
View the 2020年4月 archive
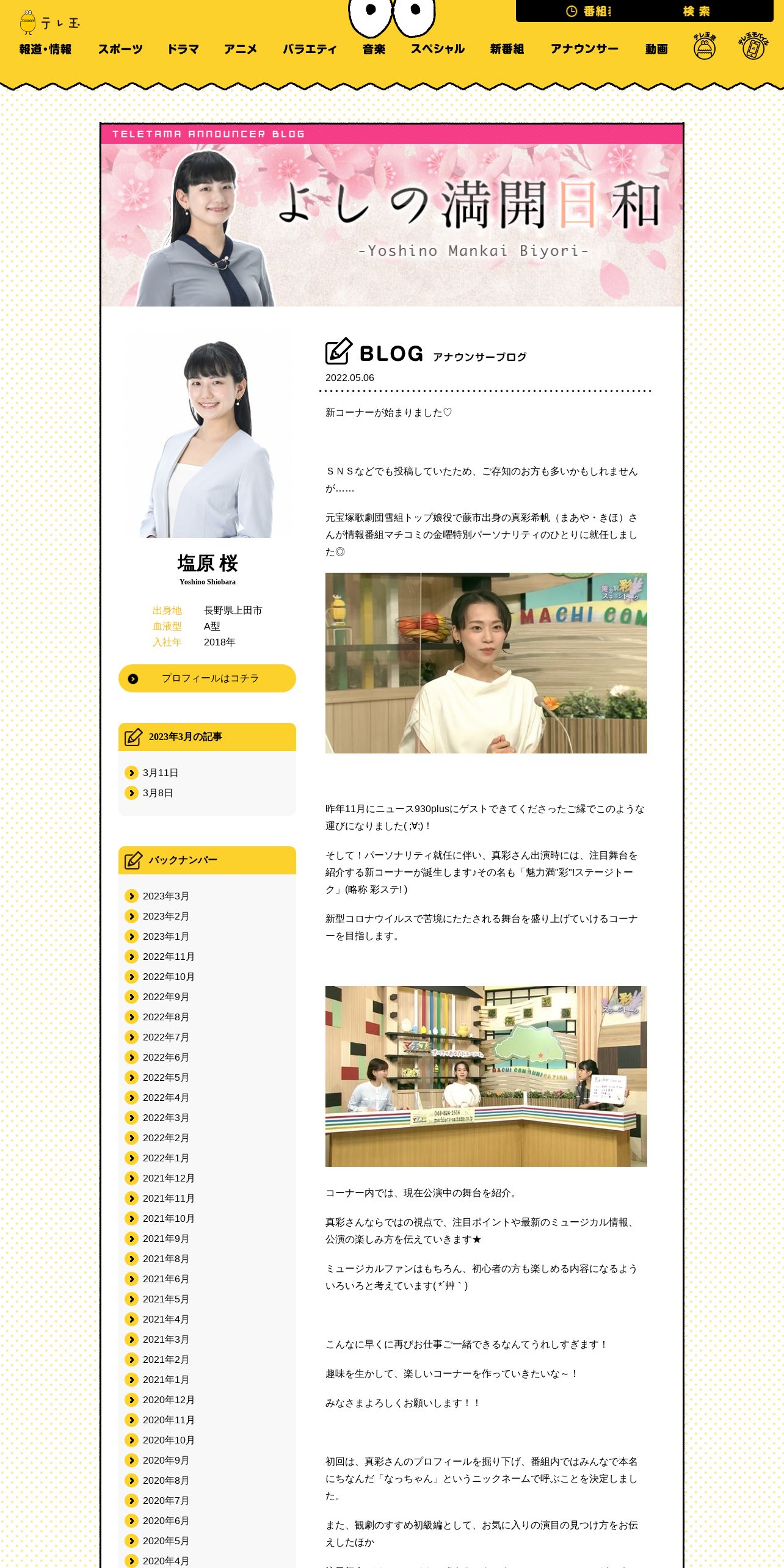(x=165, y=1561)
